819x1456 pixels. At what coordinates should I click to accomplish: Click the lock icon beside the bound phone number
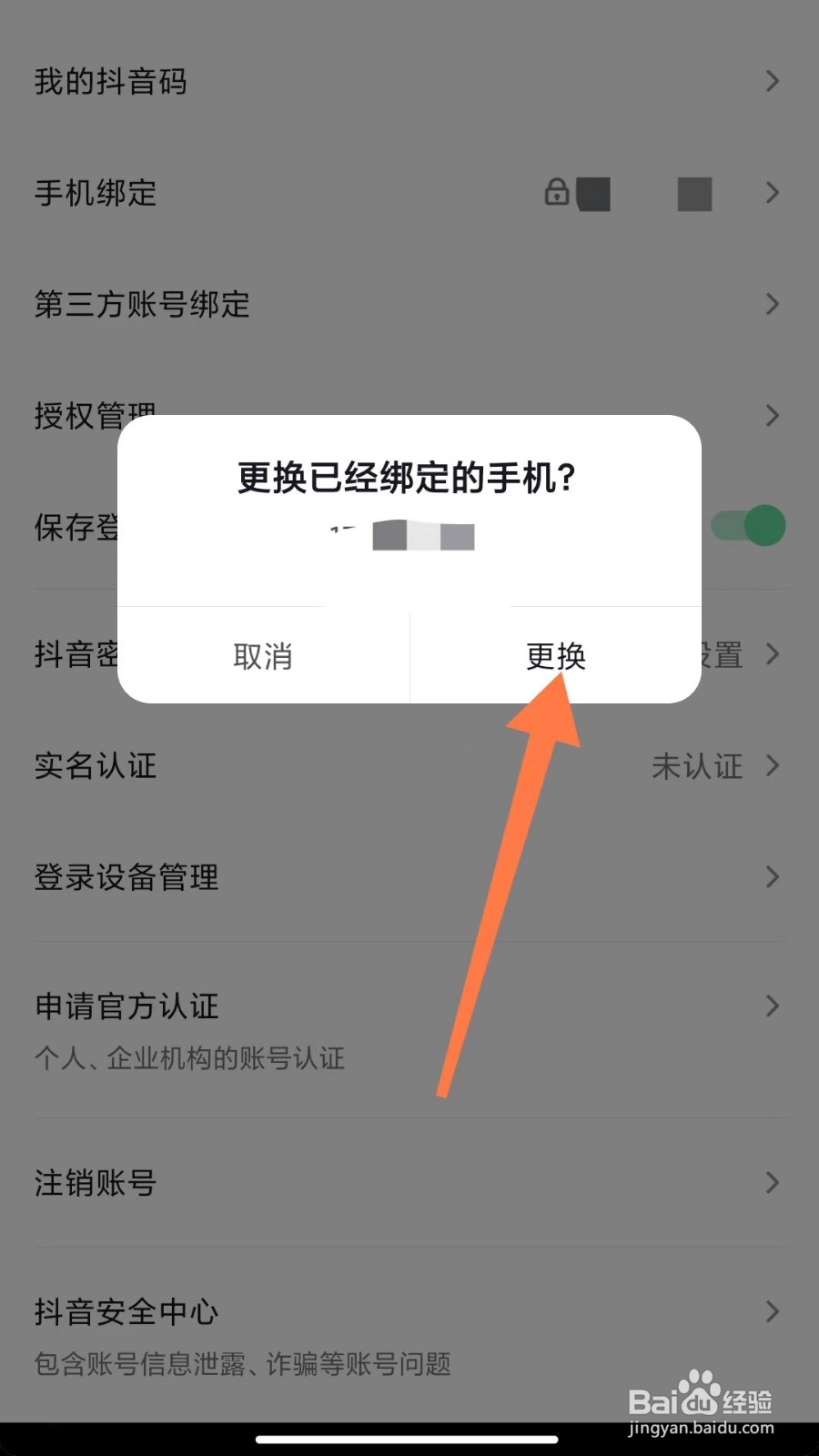click(557, 193)
